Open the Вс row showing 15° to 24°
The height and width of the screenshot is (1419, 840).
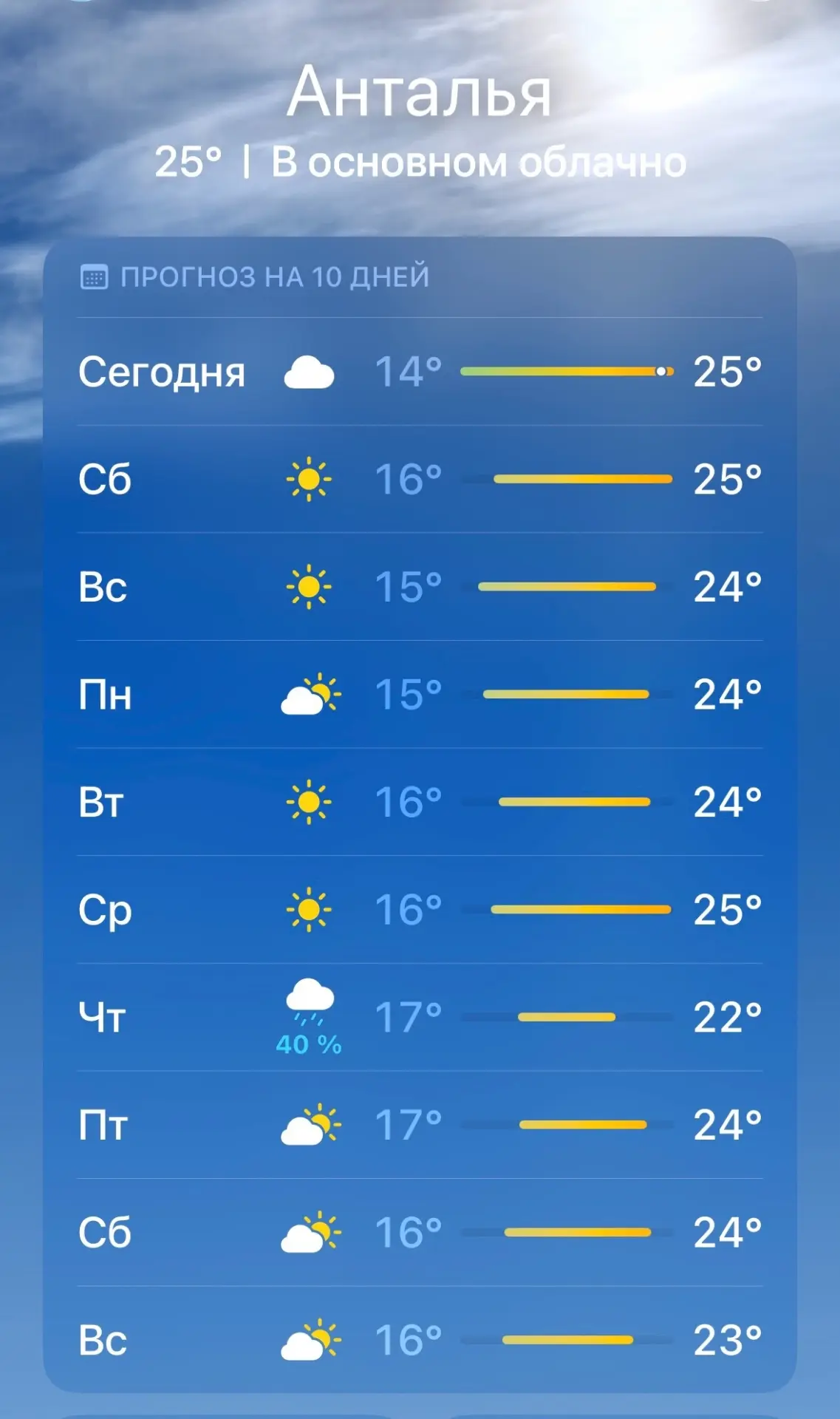point(420,587)
